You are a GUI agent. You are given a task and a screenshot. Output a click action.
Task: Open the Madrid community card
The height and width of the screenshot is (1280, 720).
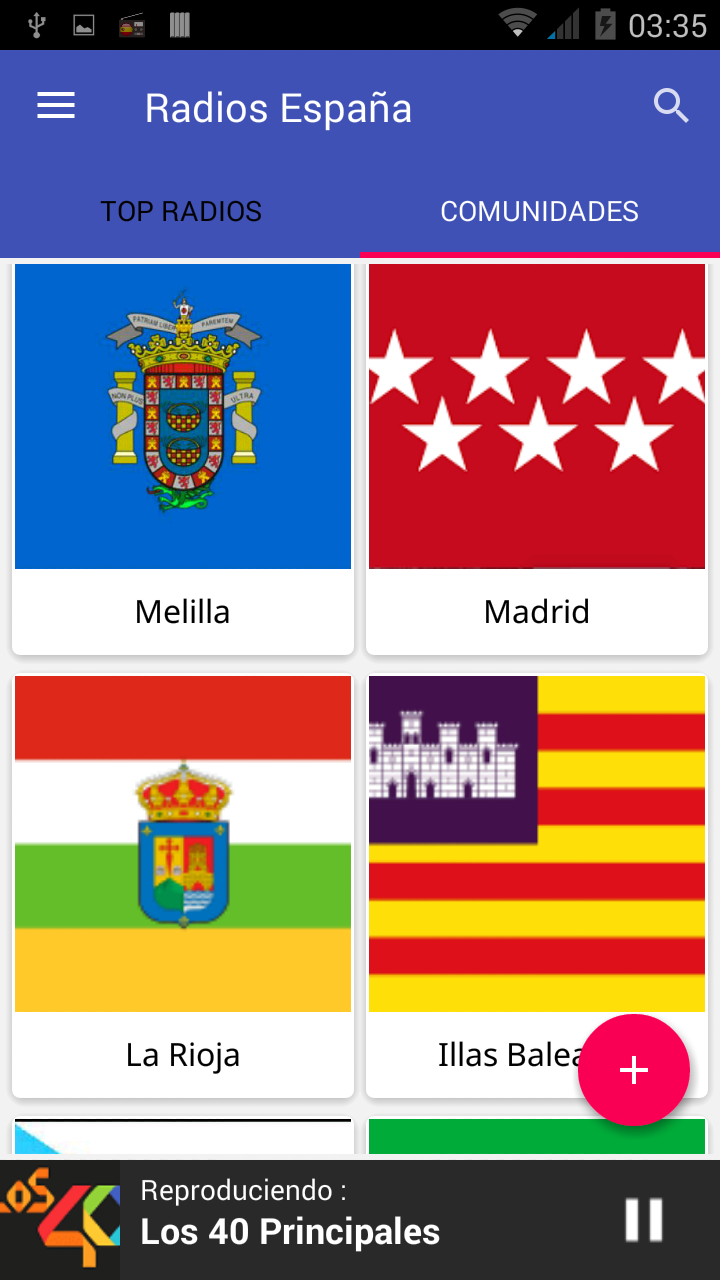tap(537, 458)
